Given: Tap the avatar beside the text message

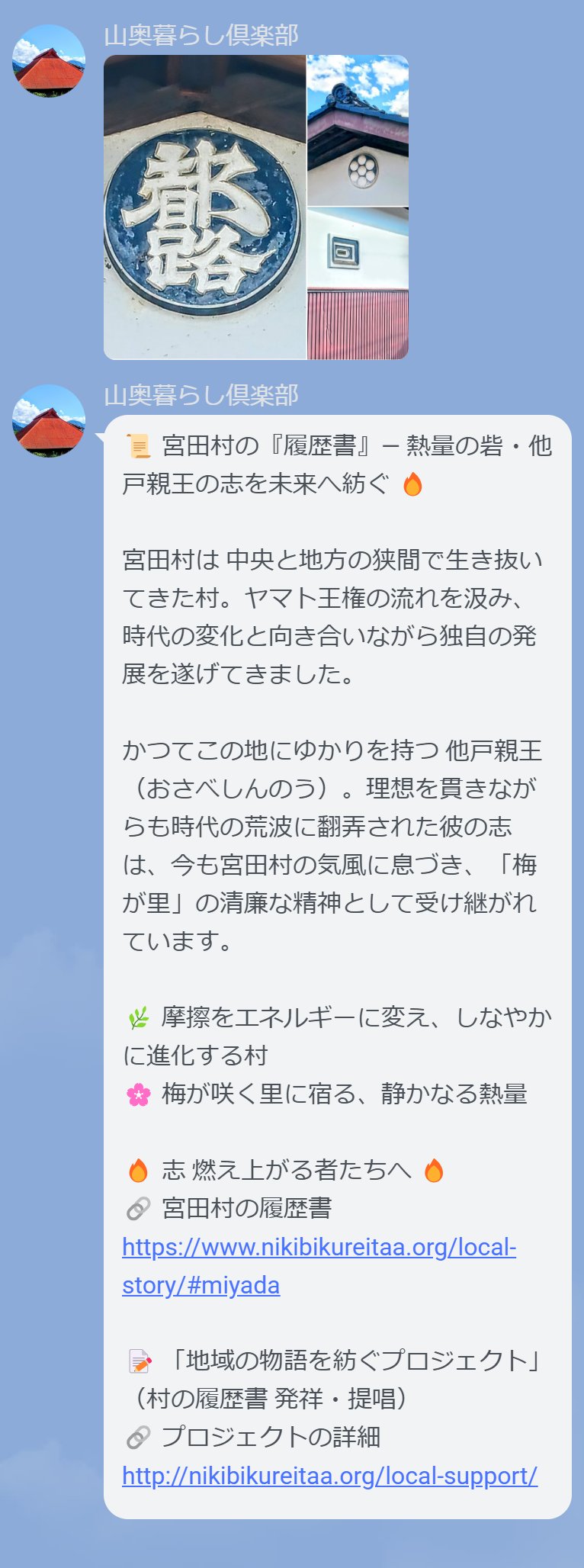Looking at the screenshot, I should [49, 421].
